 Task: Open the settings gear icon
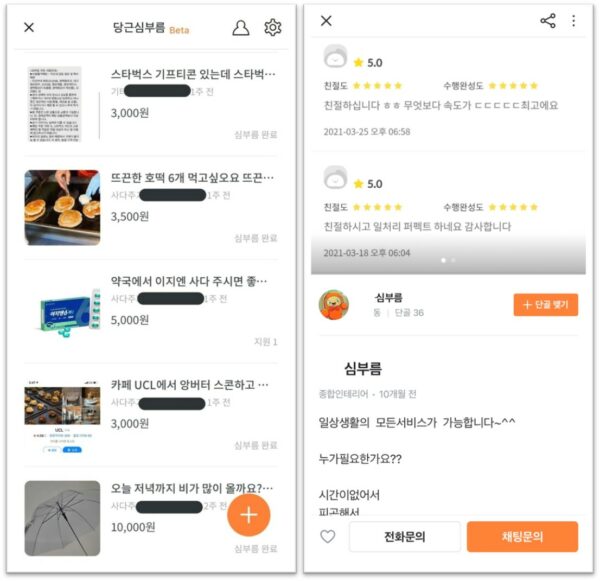coord(272,28)
